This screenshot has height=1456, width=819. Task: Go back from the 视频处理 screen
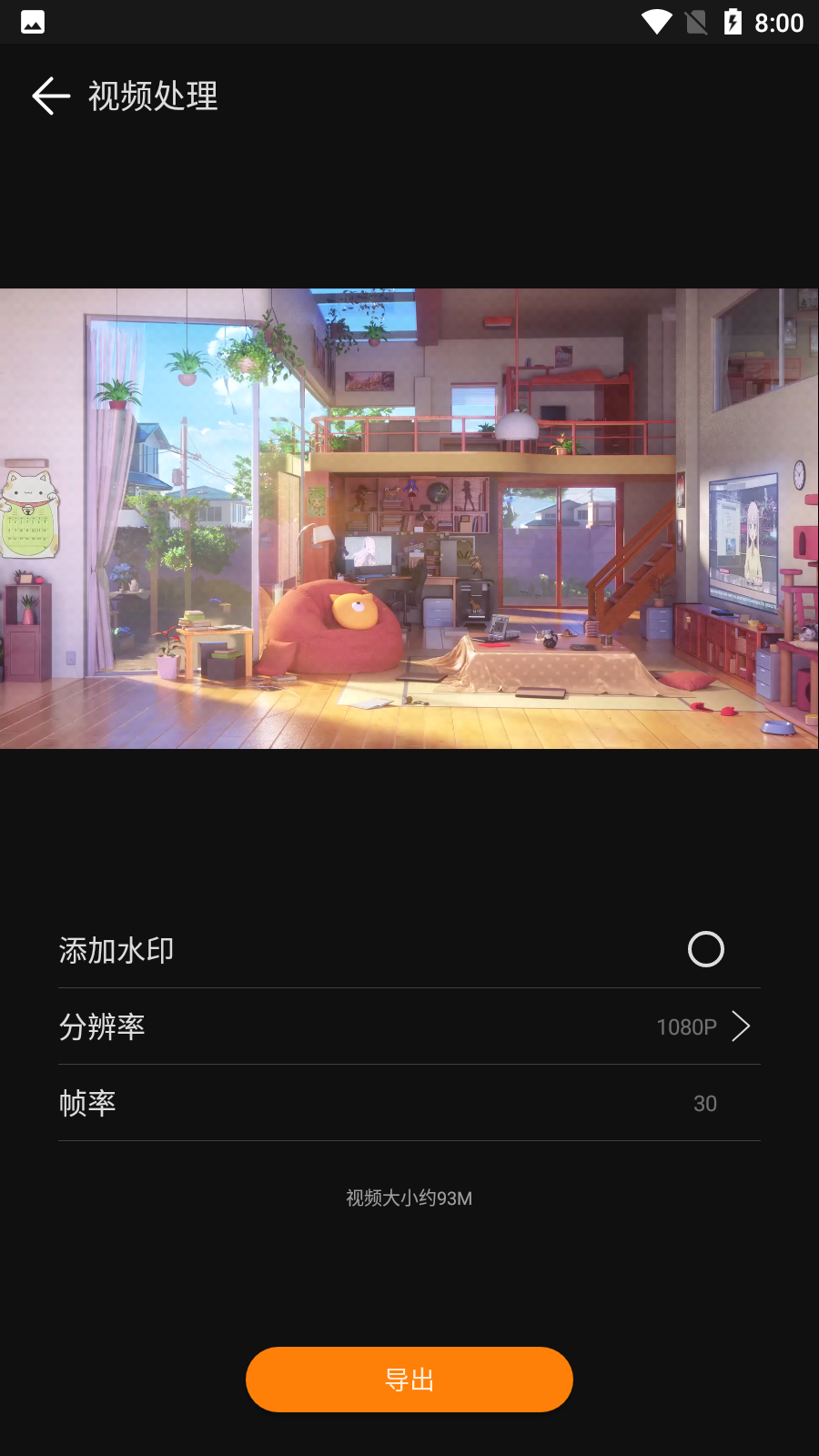point(51,96)
